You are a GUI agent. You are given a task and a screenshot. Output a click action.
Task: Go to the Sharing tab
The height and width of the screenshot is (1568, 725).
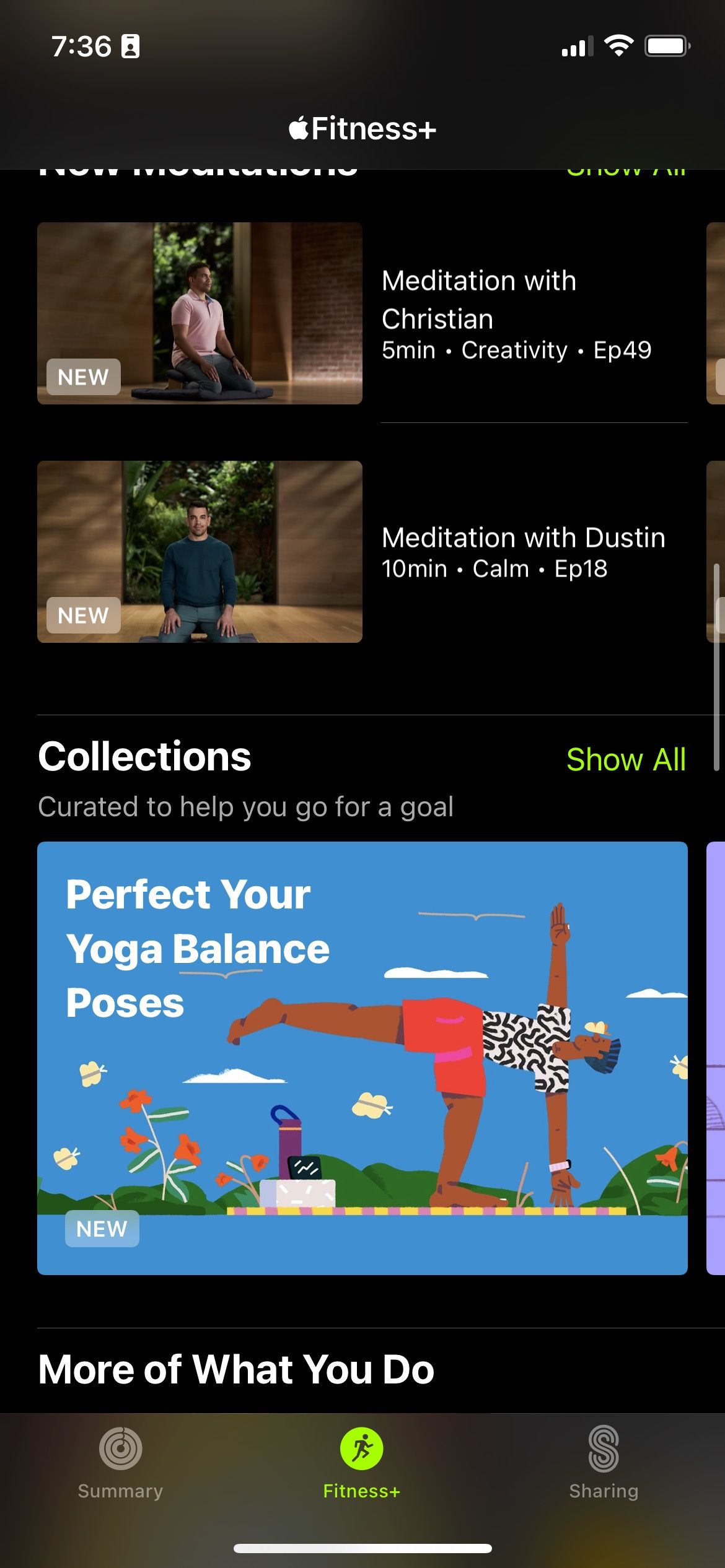pyautogui.click(x=604, y=1463)
